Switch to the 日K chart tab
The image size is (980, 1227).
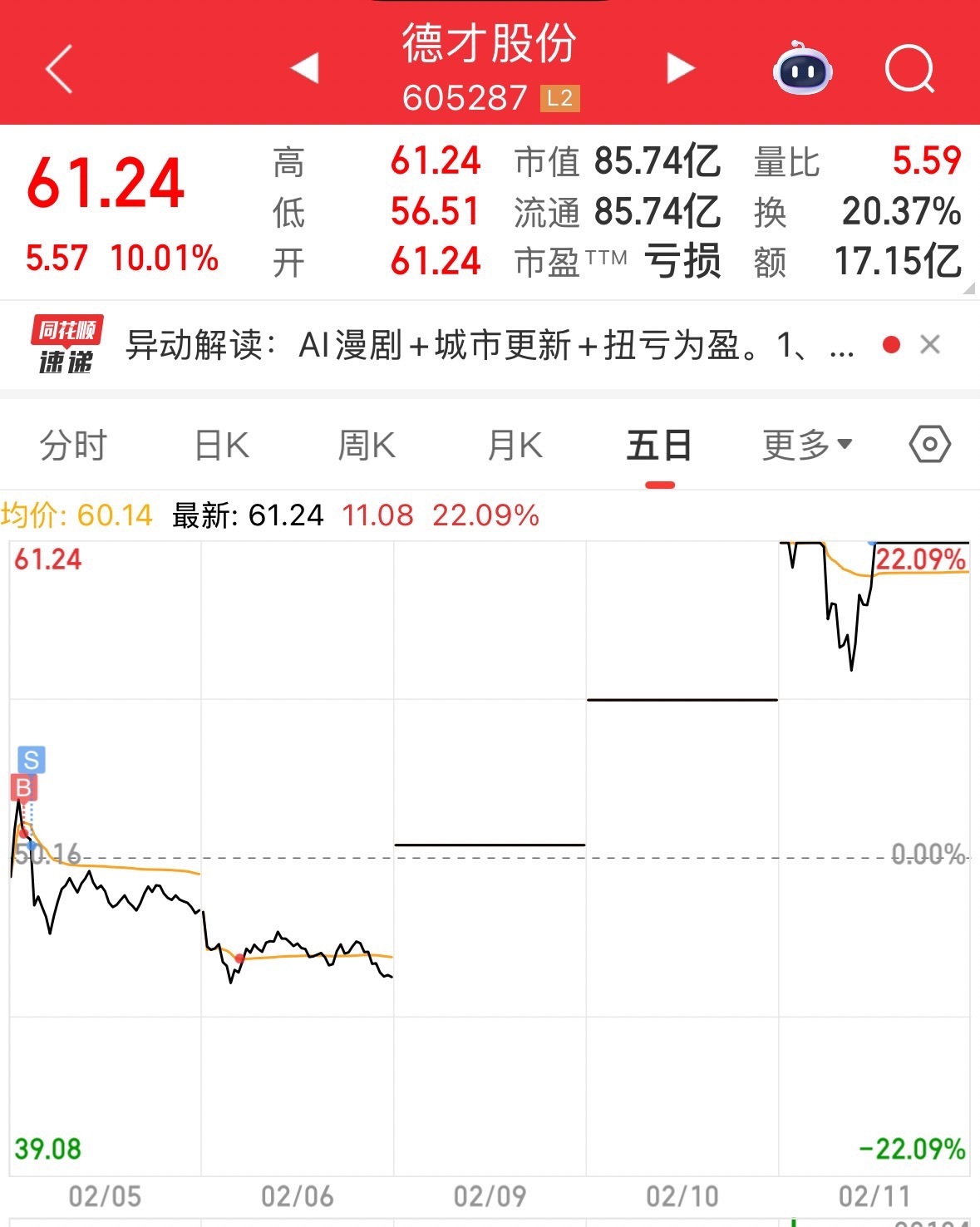tap(221, 446)
